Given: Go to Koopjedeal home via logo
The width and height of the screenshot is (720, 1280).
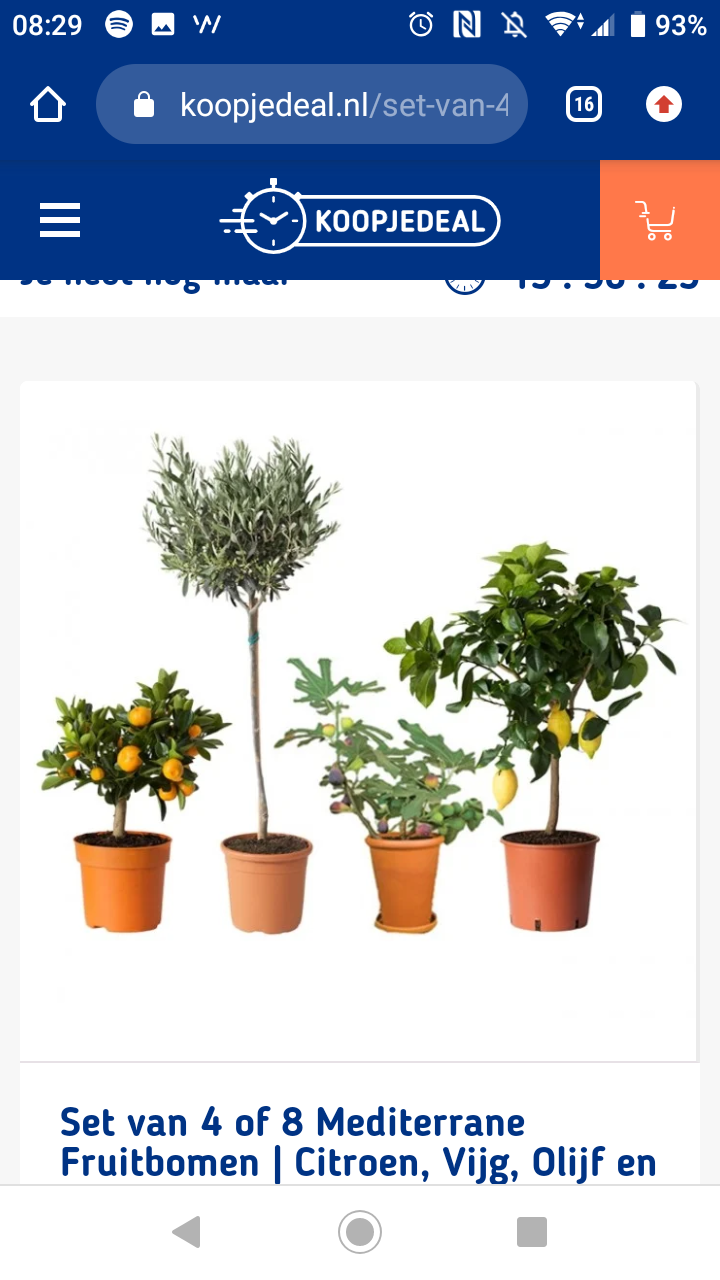Looking at the screenshot, I should click(x=360, y=218).
